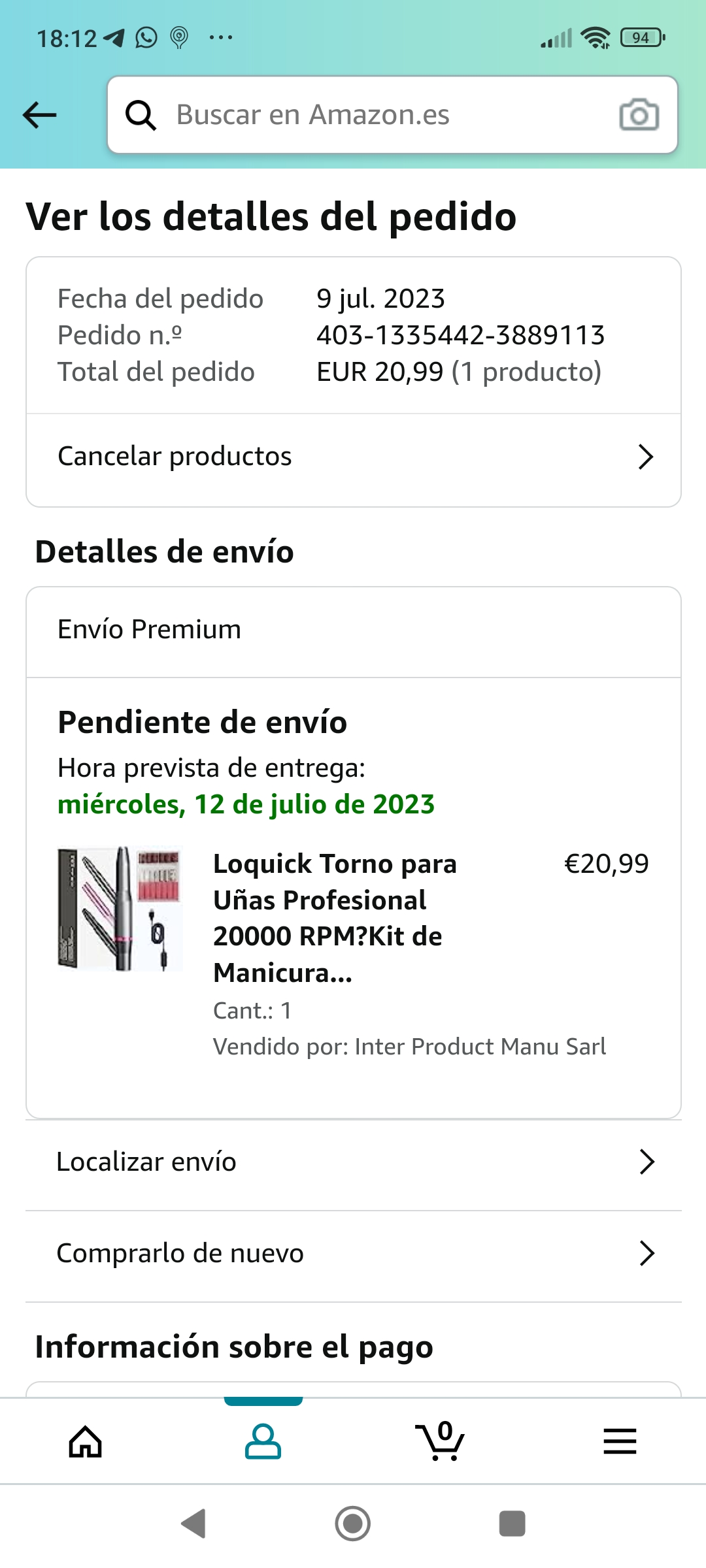Switch to the account profile tab
Image resolution: width=706 pixels, height=1568 pixels.
point(263,1441)
